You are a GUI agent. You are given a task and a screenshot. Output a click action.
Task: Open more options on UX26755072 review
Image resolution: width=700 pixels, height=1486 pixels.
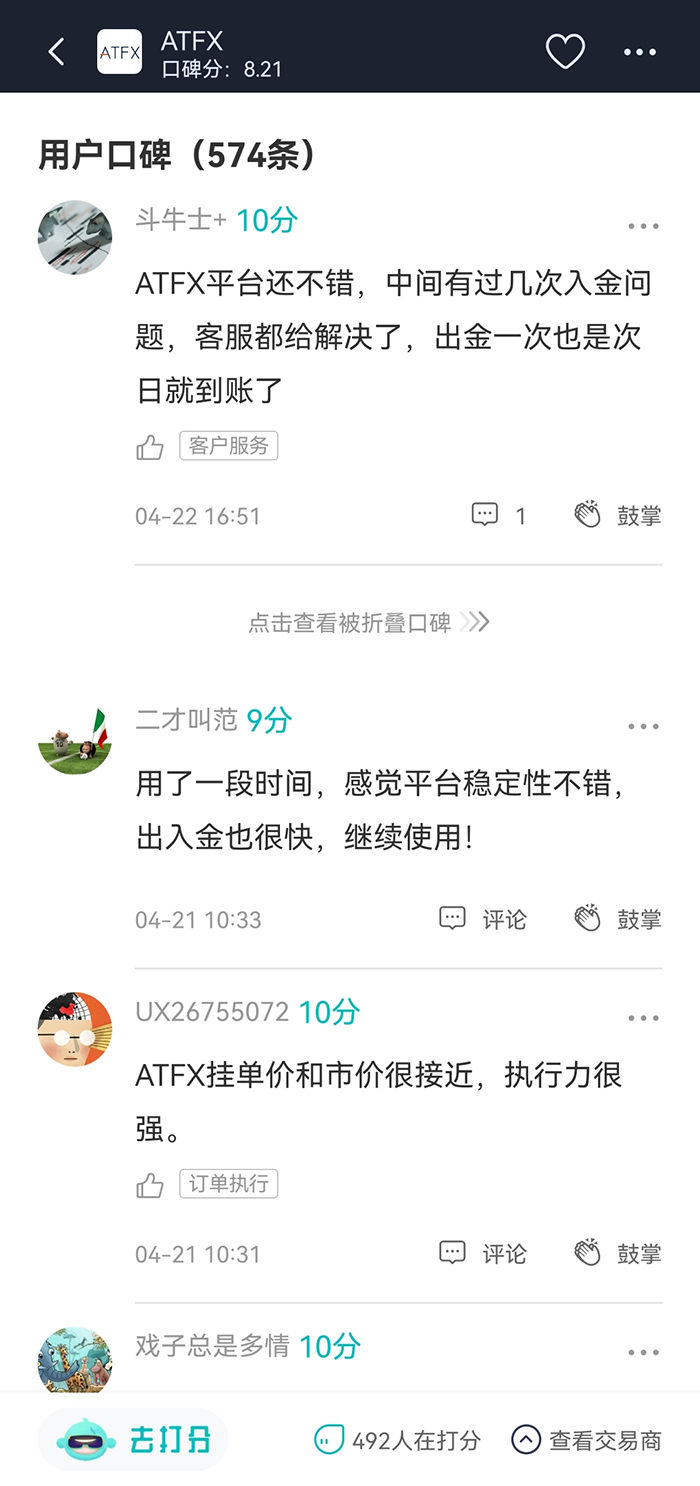(643, 1019)
